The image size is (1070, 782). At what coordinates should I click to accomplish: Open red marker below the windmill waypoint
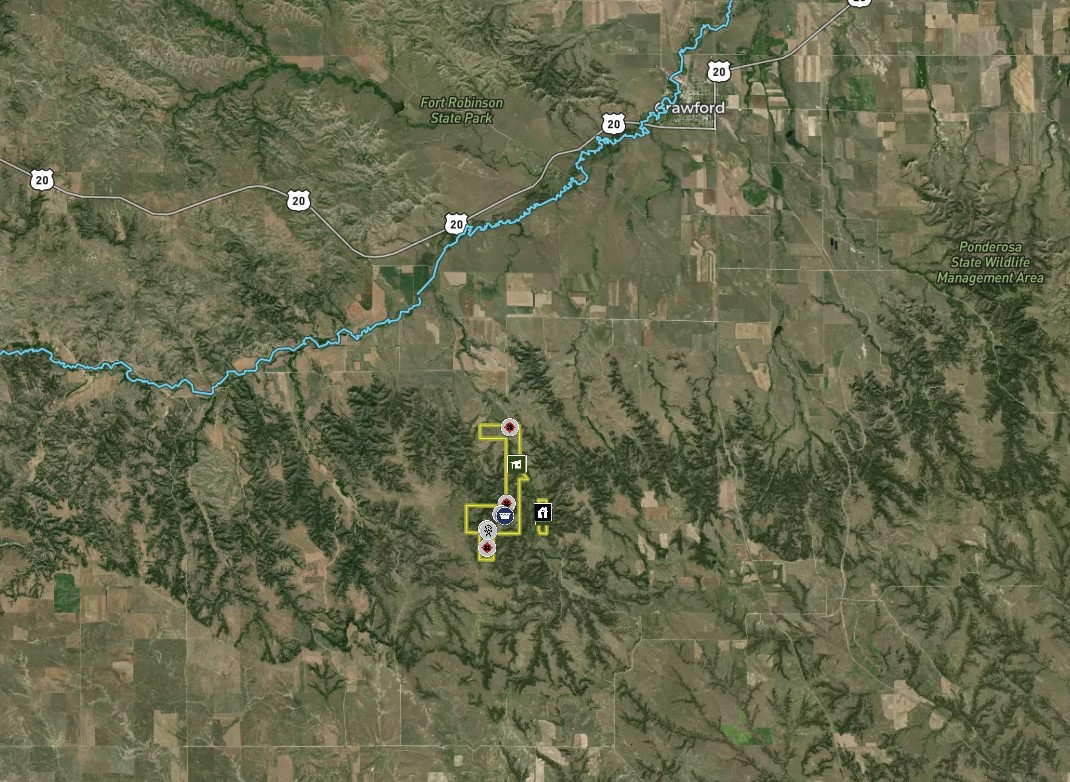point(487,548)
